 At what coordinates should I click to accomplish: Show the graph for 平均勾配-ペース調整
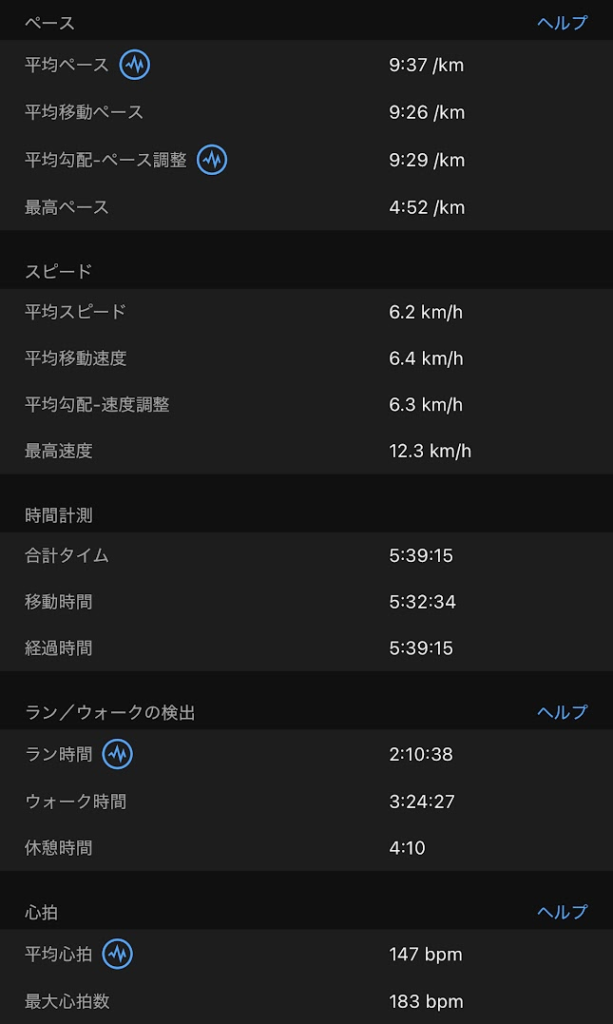point(212,160)
